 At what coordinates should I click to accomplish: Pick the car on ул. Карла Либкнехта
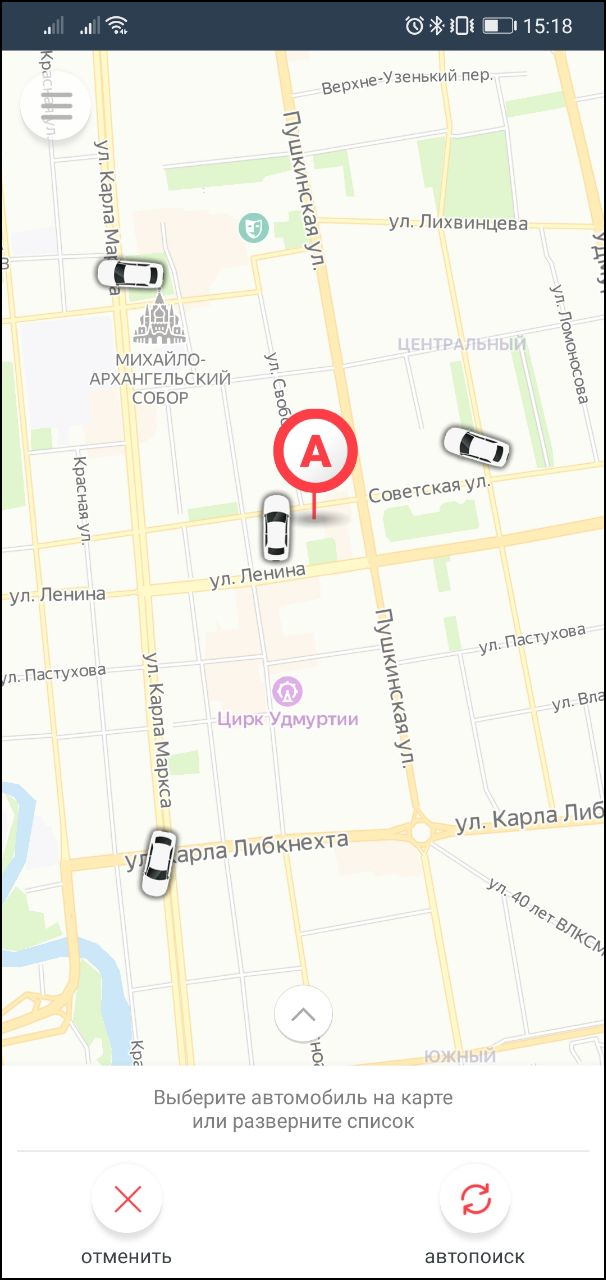tap(158, 863)
